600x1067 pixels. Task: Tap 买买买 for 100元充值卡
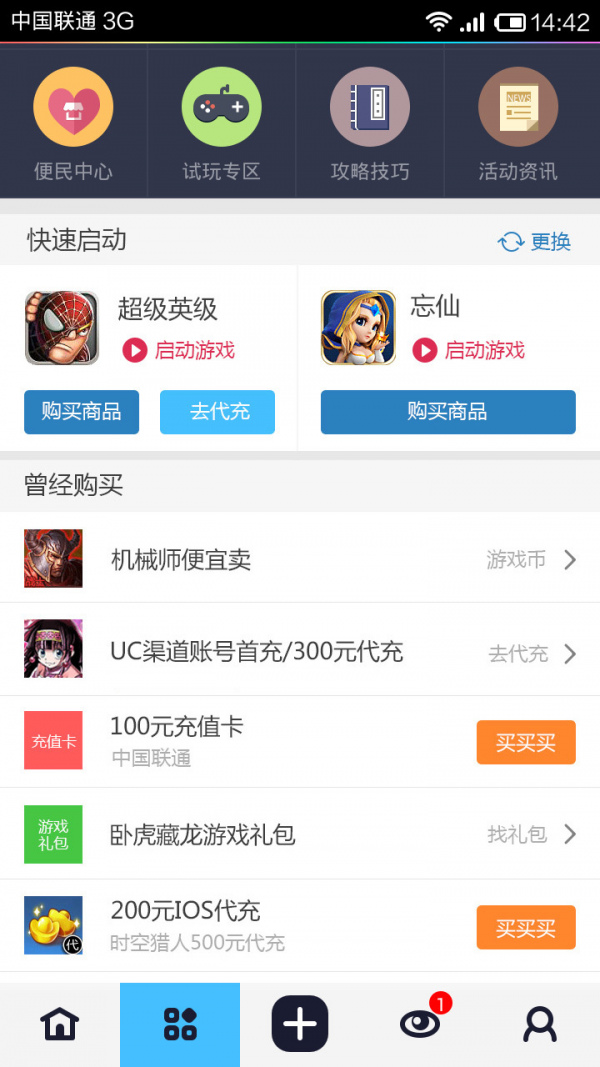[x=525, y=743]
